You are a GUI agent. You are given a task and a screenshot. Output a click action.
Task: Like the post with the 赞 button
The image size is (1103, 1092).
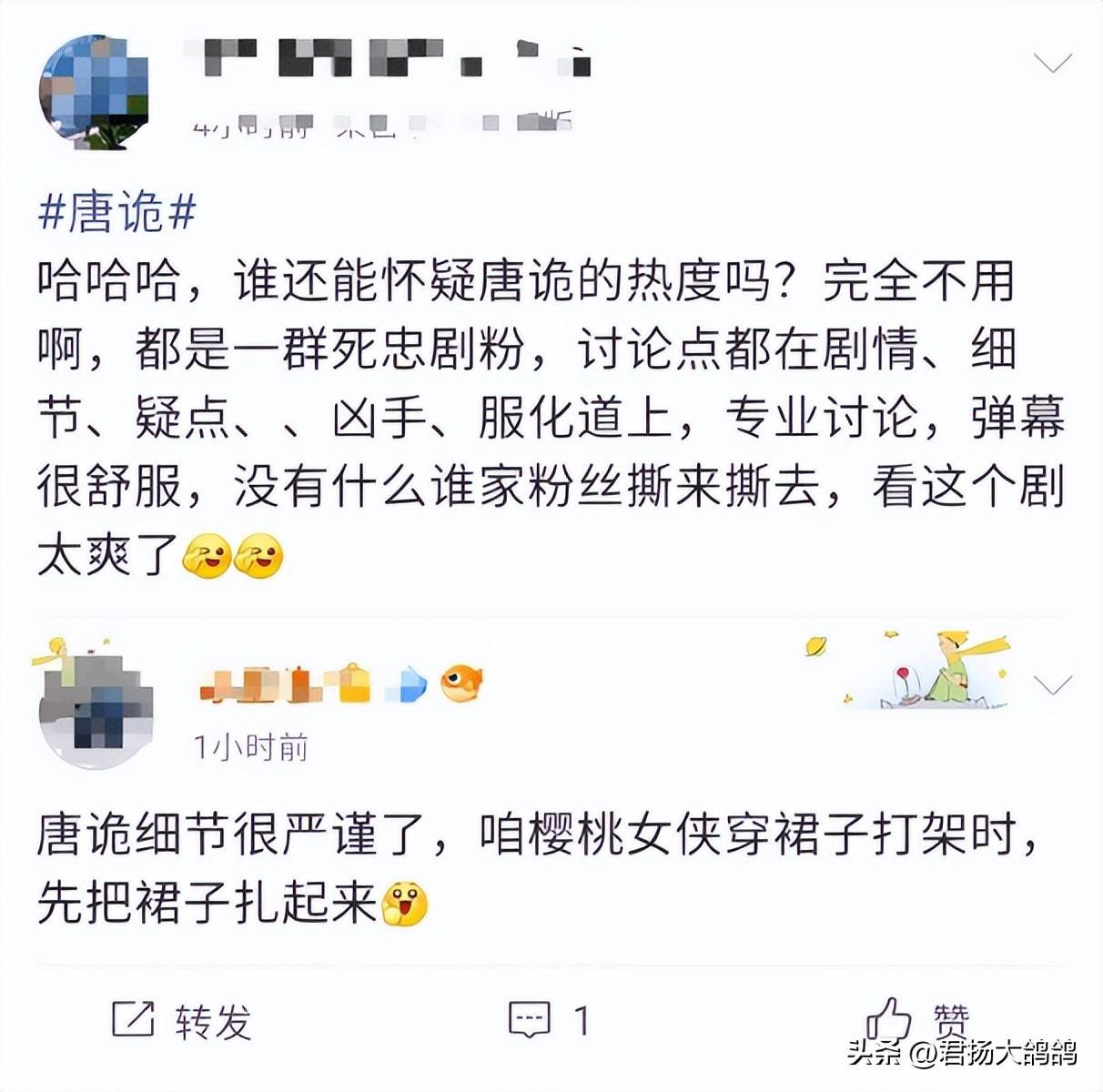click(916, 1019)
